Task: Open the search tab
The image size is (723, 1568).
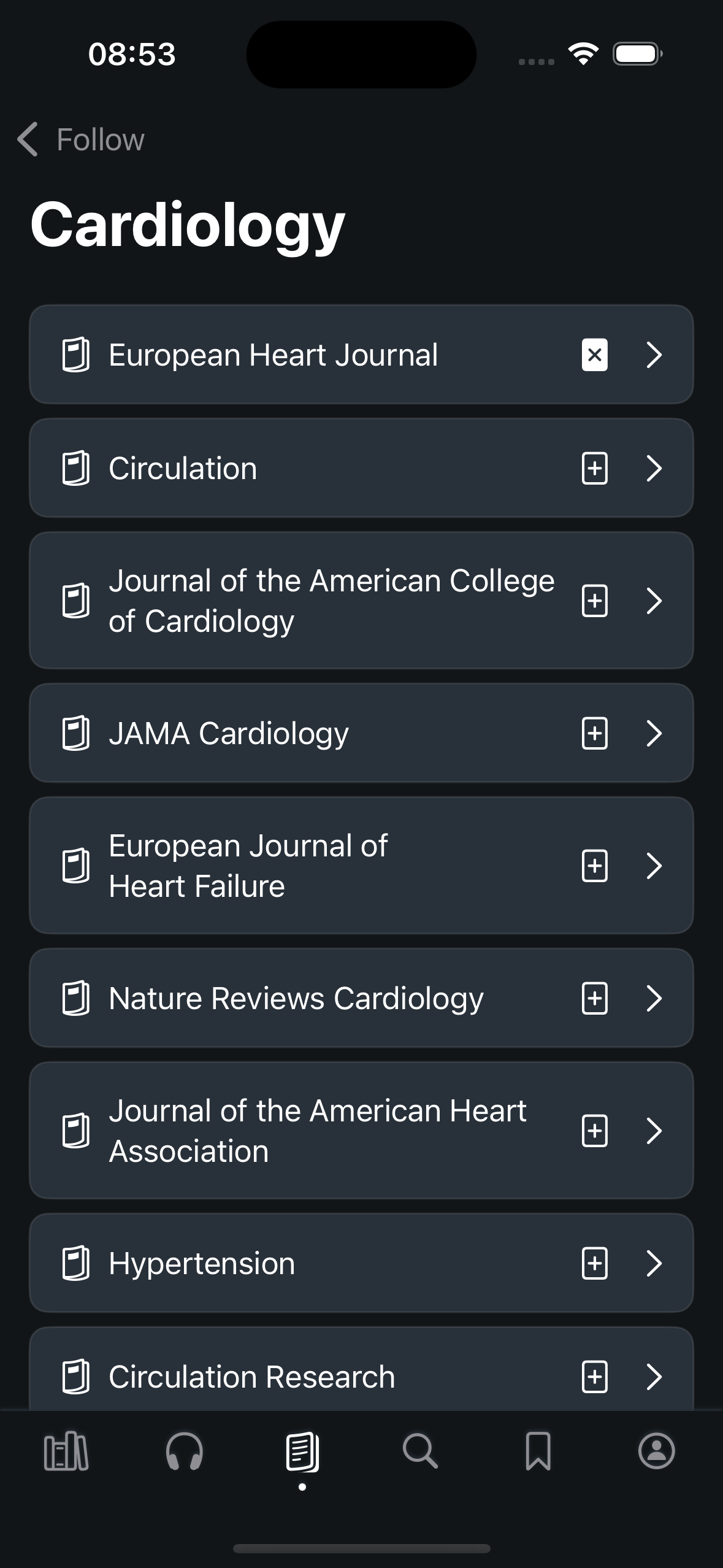Action: 420,1451
